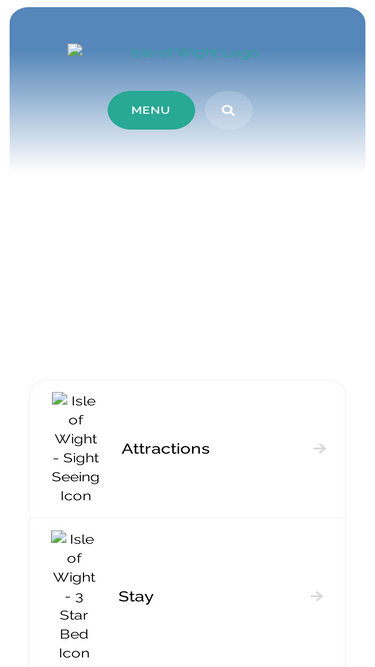Screen dimensions: 375x667
Task: Open the MENU button
Action: click(x=151, y=110)
